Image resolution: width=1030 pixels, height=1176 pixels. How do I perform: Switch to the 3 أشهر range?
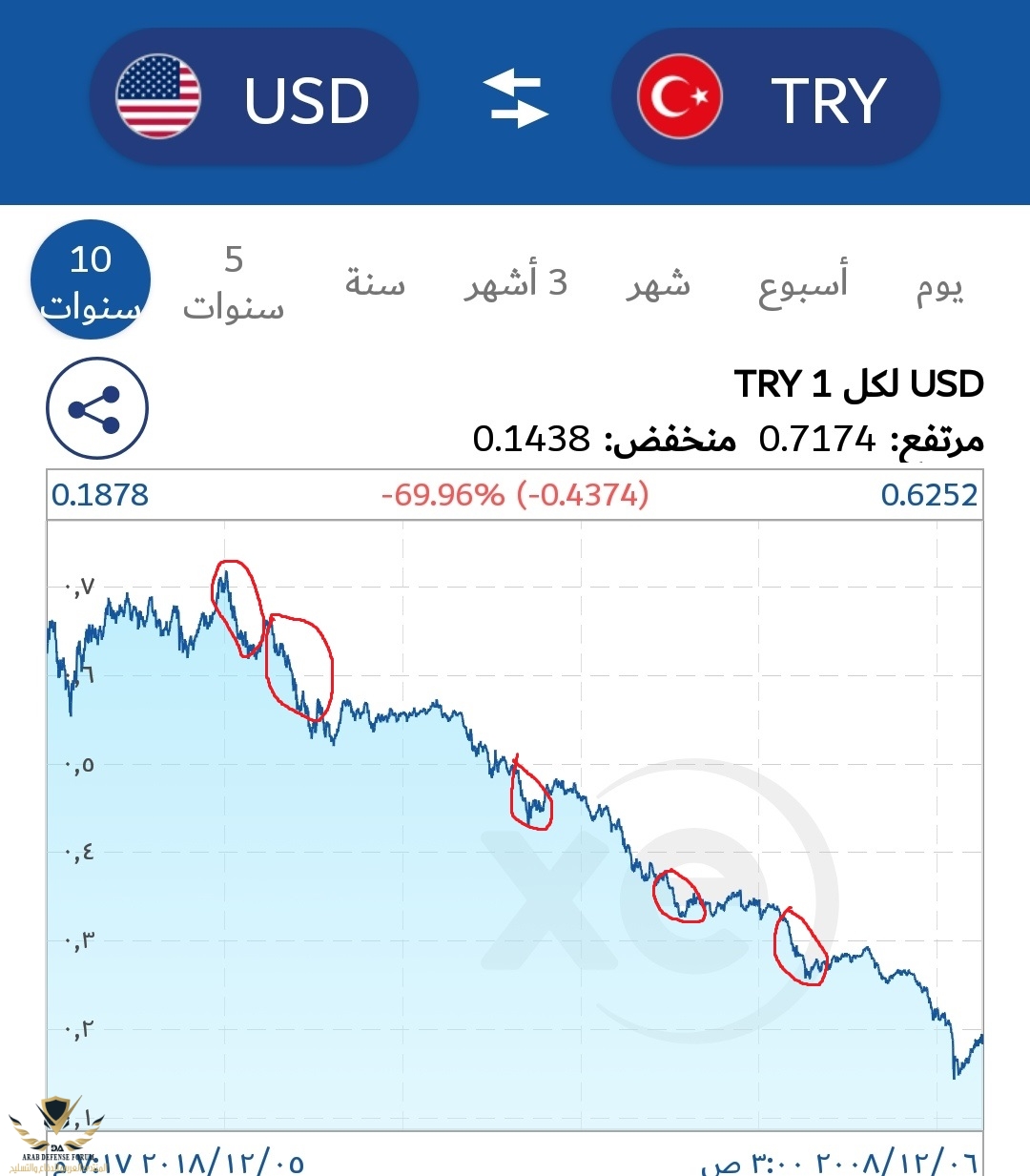516,283
